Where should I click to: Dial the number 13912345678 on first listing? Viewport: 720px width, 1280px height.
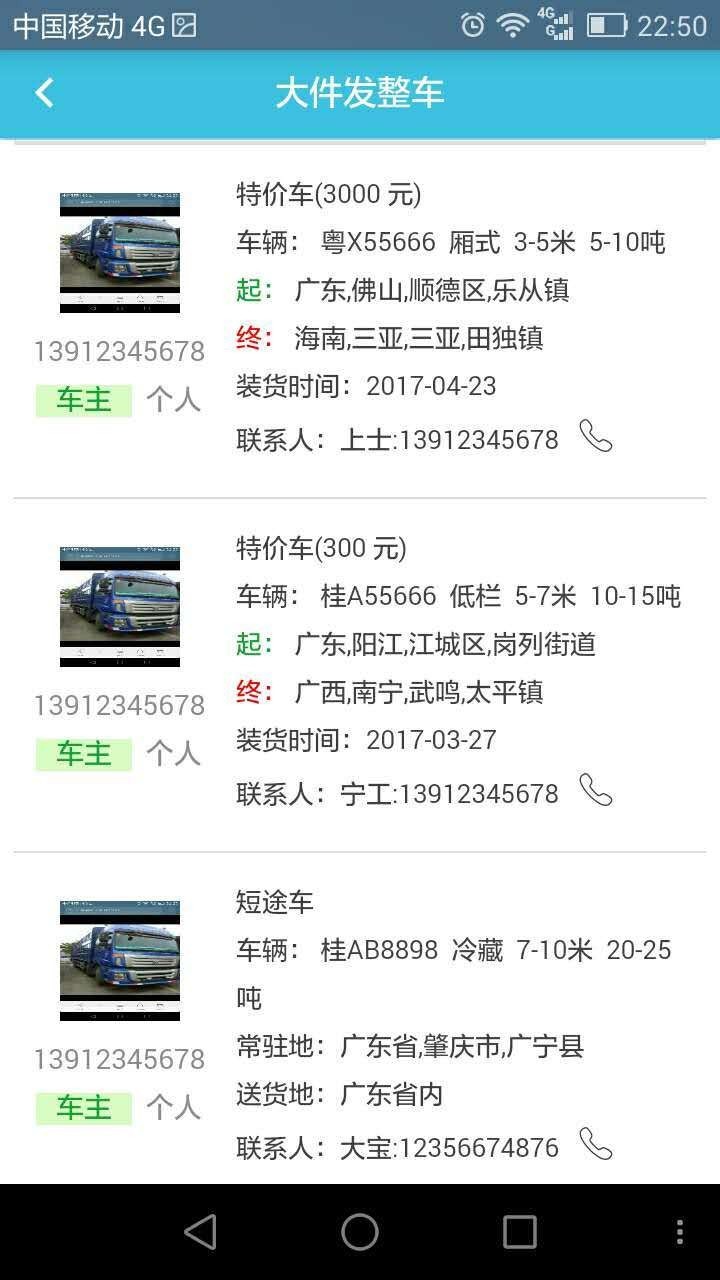pos(119,351)
